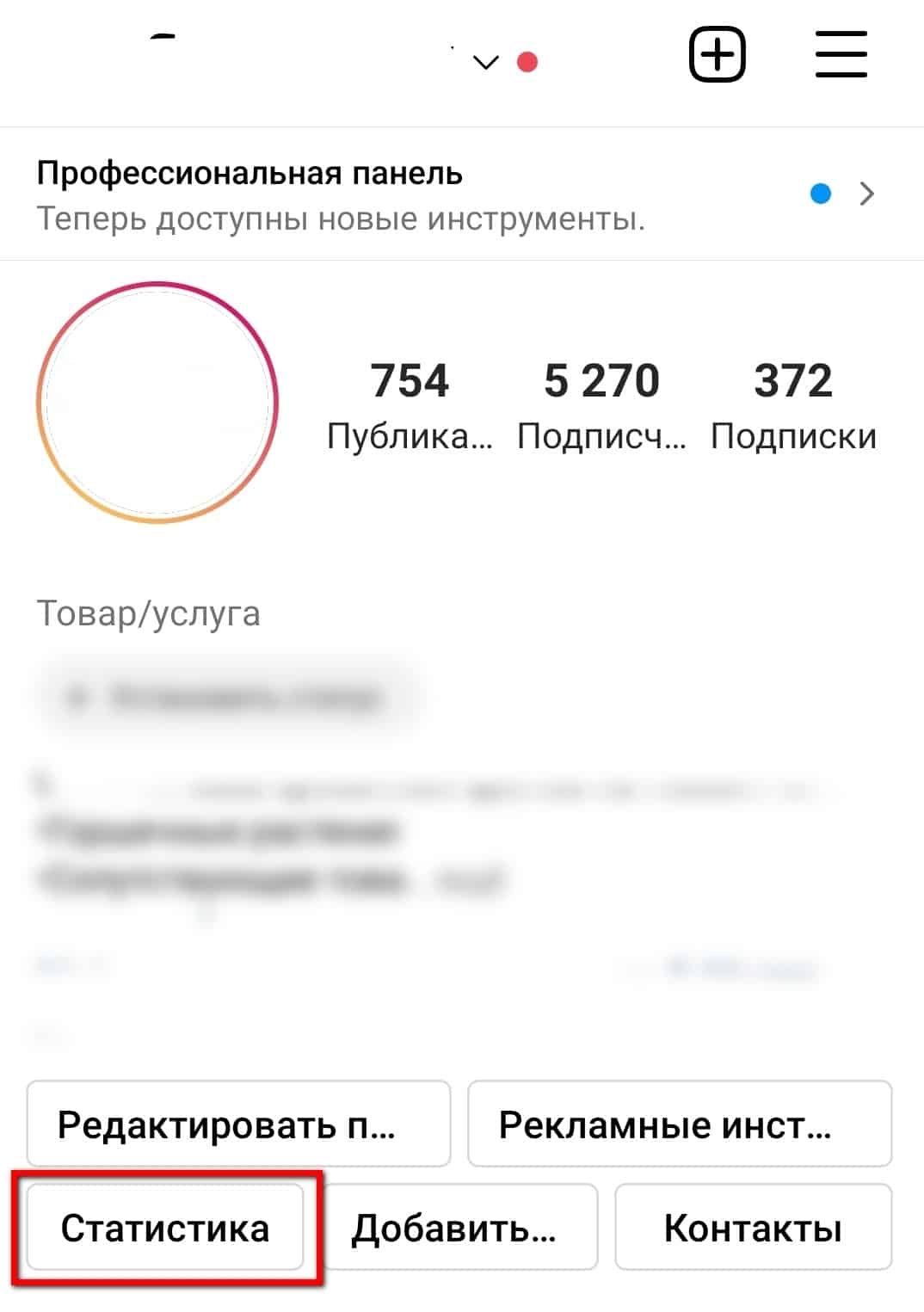Image resolution: width=924 pixels, height=1312 pixels.
Task: Open the Контакты button
Action: (753, 1227)
